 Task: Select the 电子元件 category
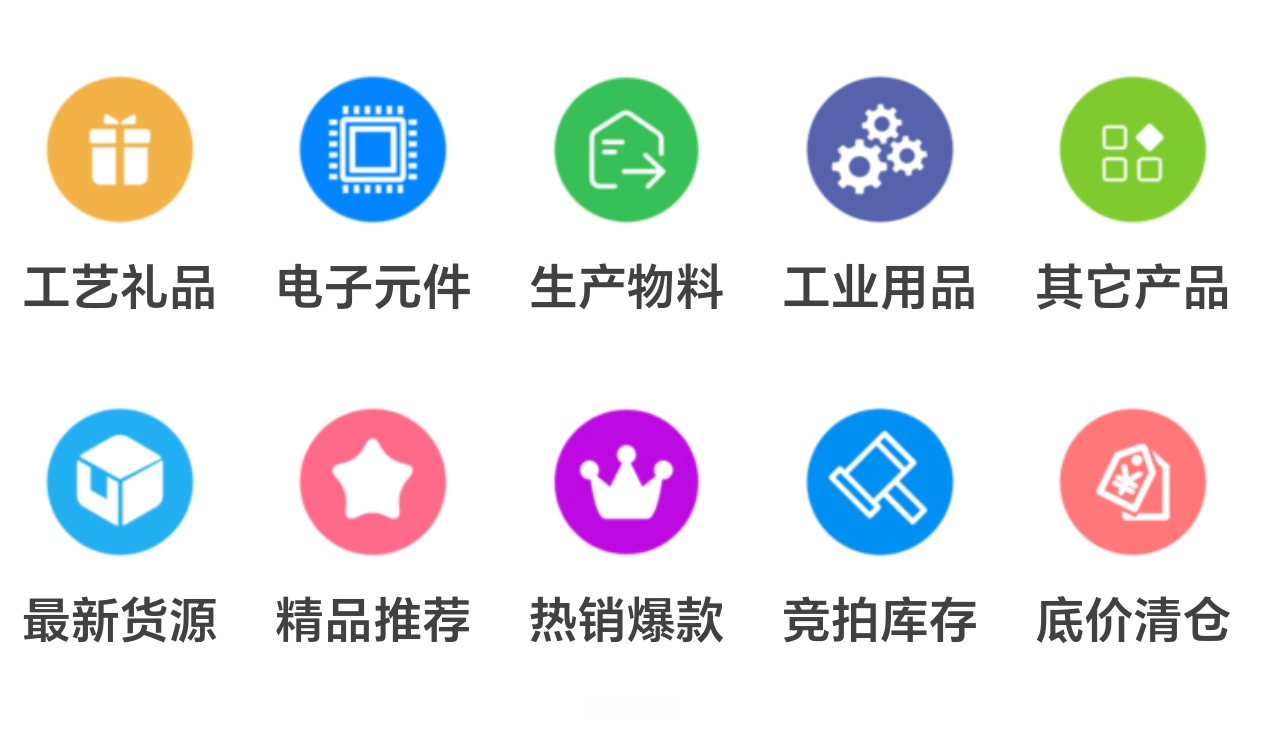(x=373, y=150)
